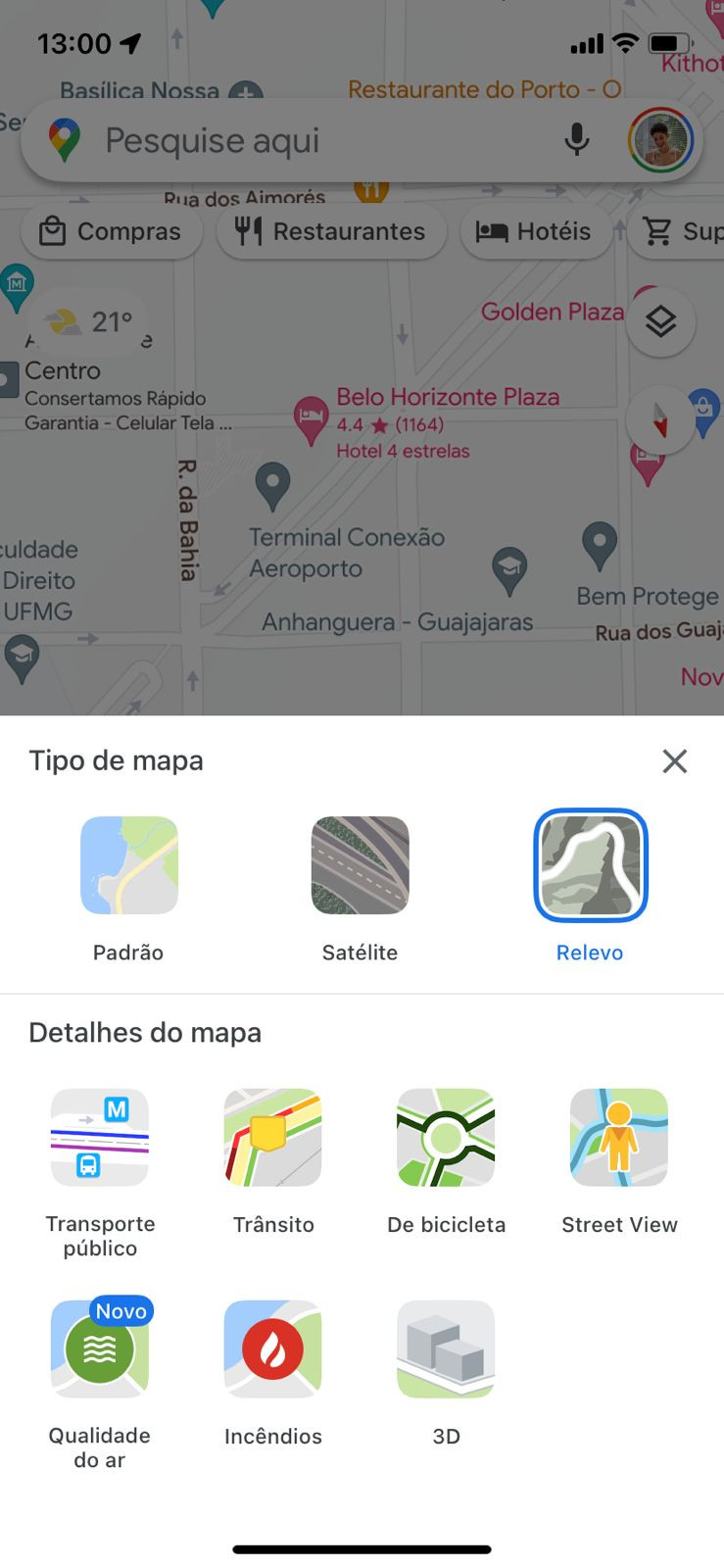Open the Hotéis category chip
The width and height of the screenshot is (724, 1568).
point(536,231)
